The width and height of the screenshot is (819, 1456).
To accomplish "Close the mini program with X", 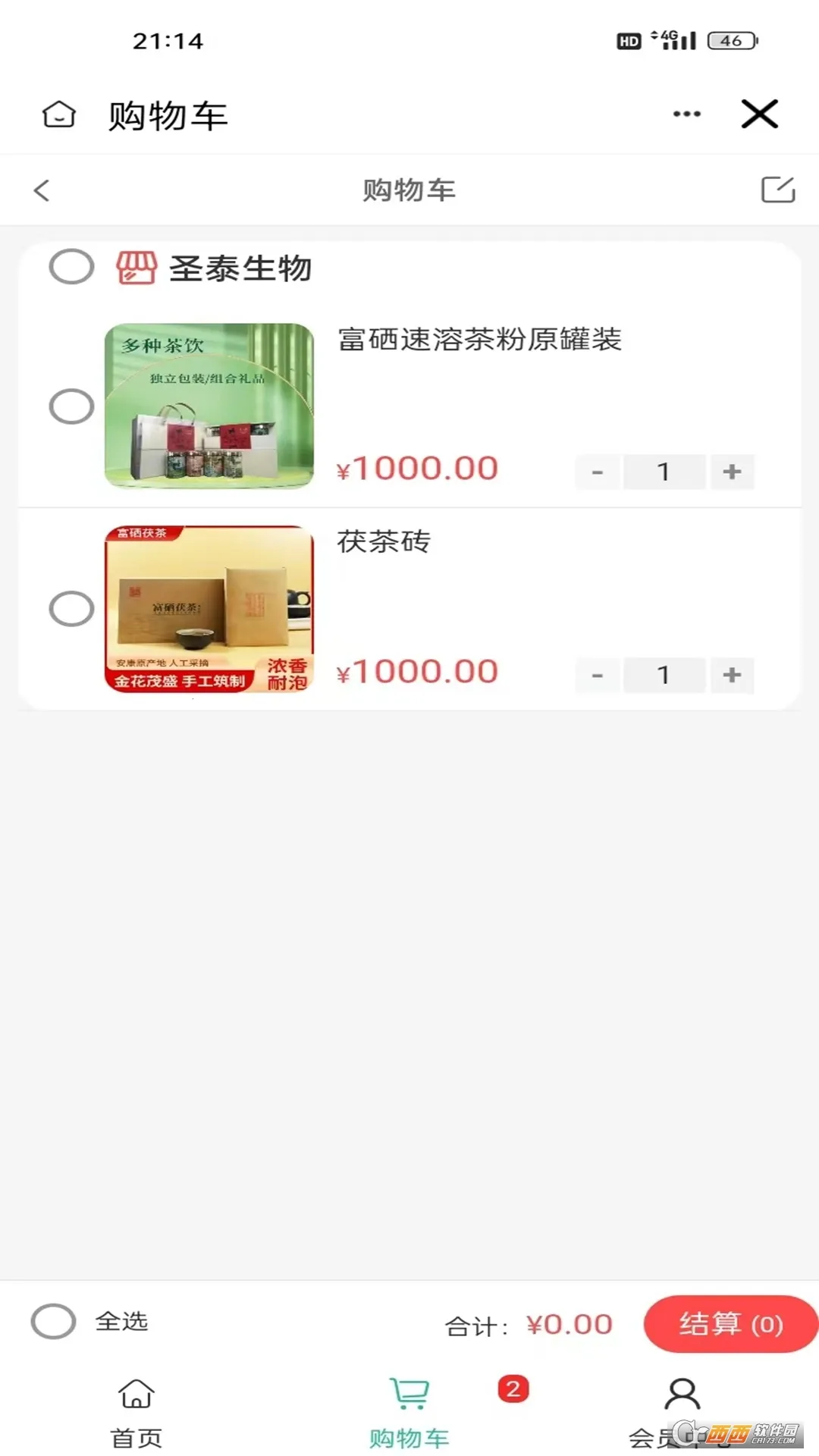I will pyautogui.click(x=759, y=115).
